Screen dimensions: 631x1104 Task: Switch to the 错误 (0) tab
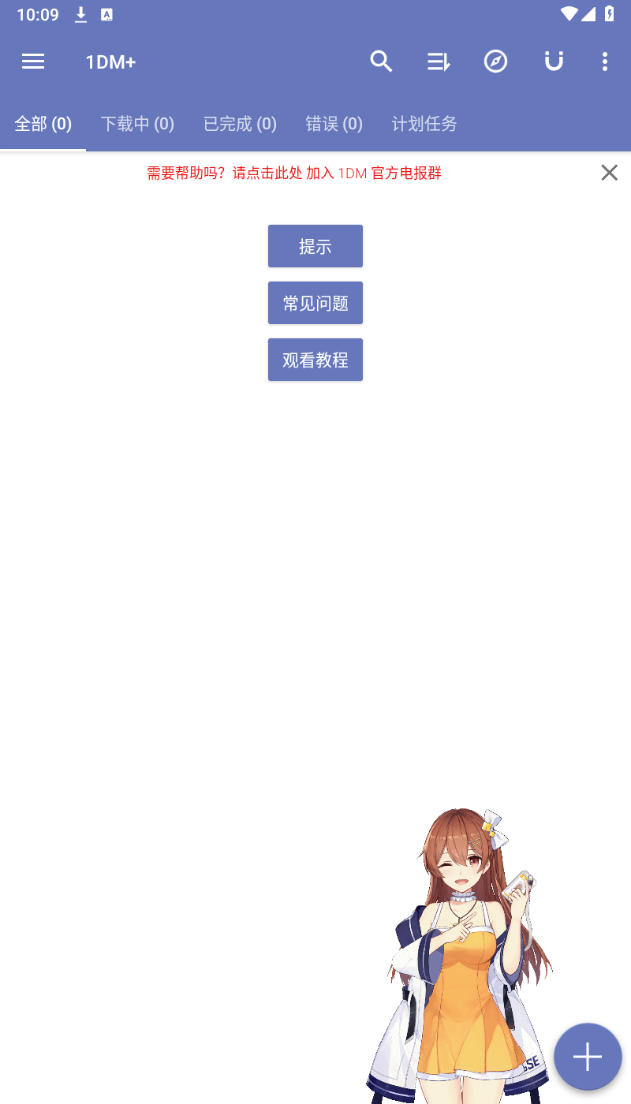(334, 124)
